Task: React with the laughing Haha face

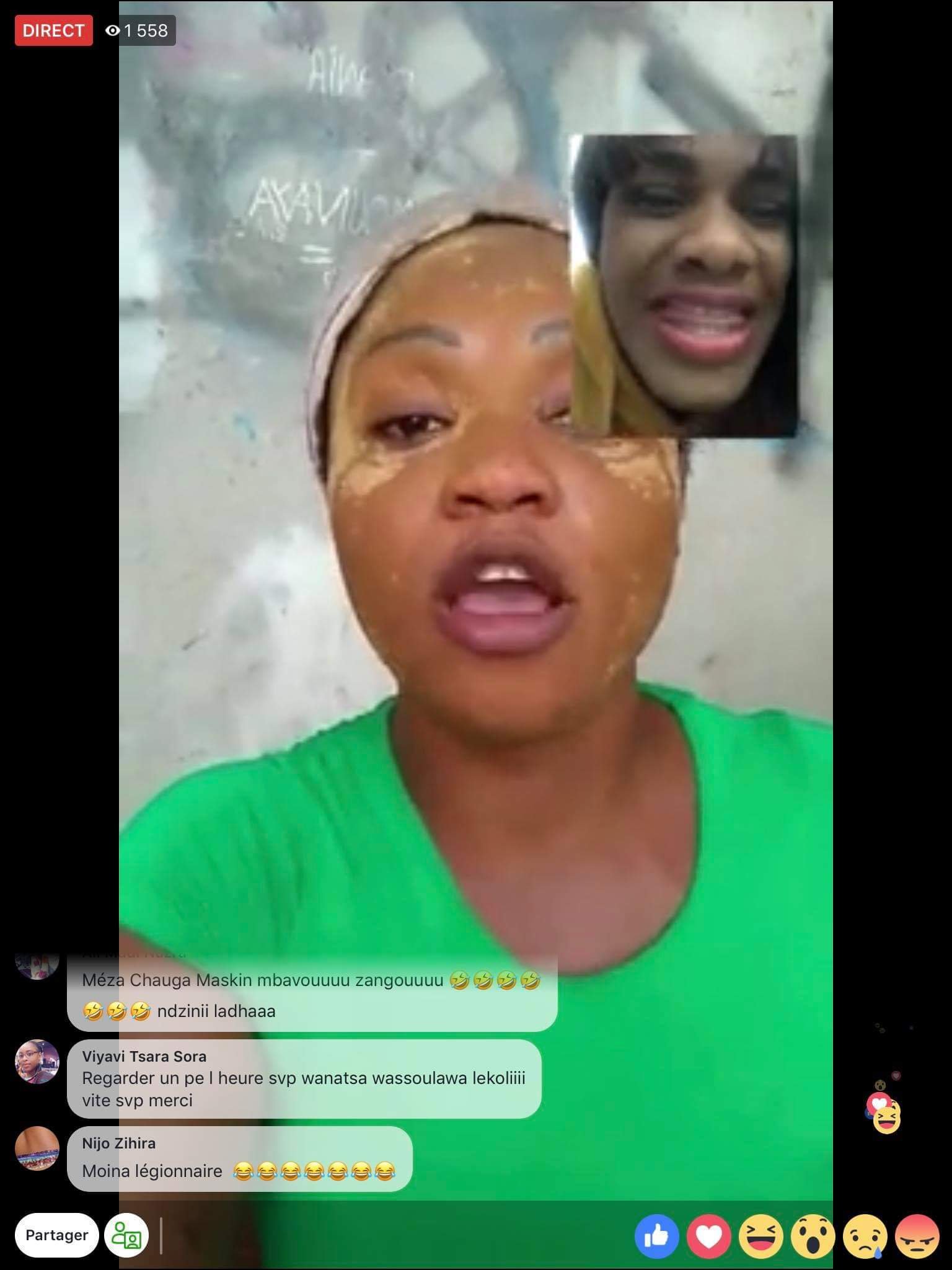Action: [x=760, y=1237]
